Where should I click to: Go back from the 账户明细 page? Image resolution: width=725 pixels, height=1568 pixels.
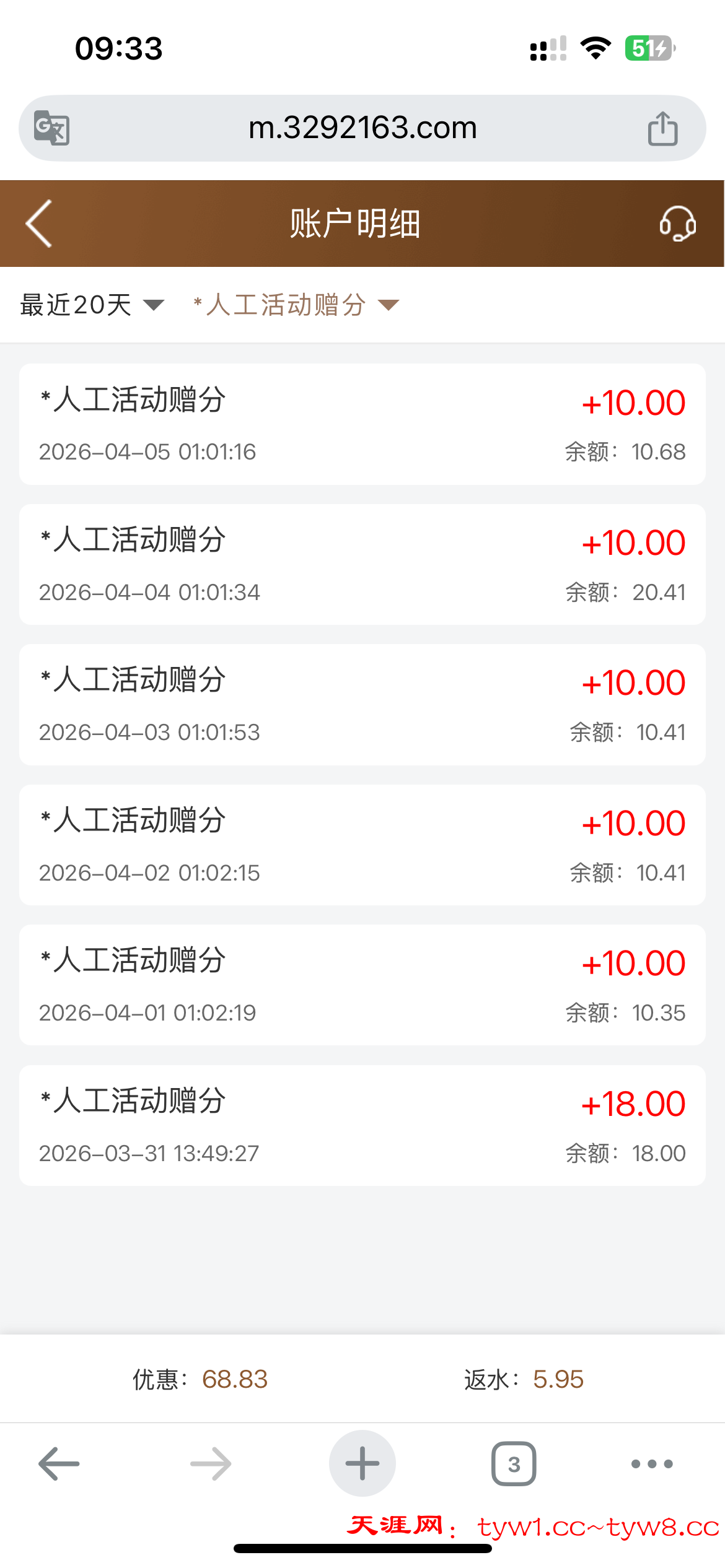pyautogui.click(x=39, y=224)
